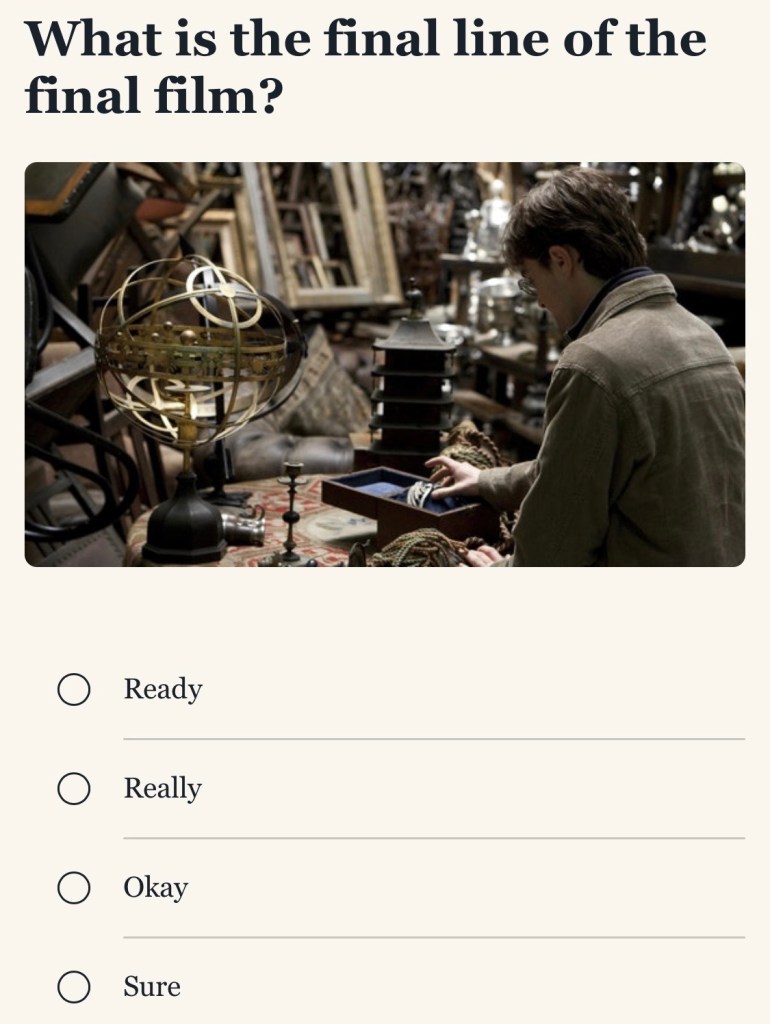Choose 'Really' as the answer

(x=74, y=788)
